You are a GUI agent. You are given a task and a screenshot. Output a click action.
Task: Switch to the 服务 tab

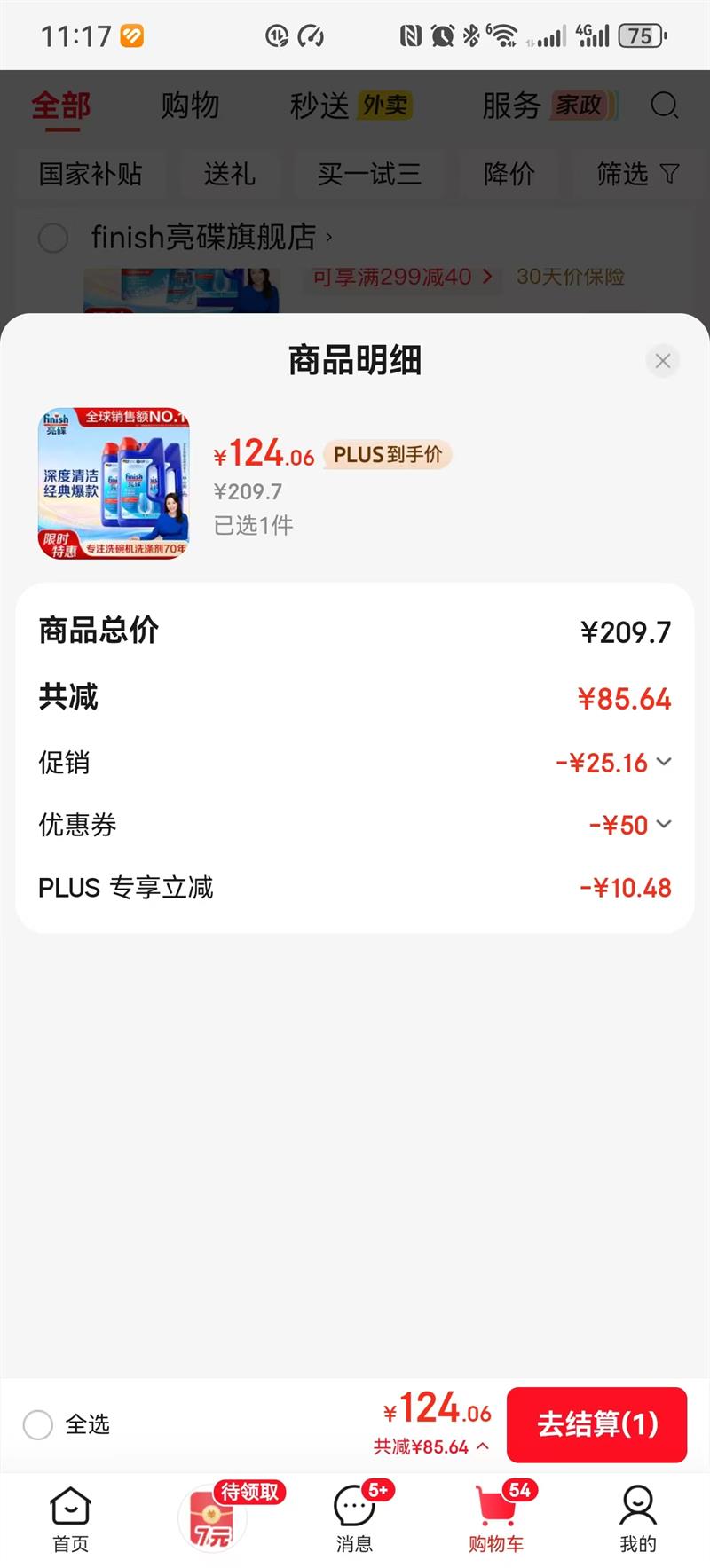tap(510, 105)
